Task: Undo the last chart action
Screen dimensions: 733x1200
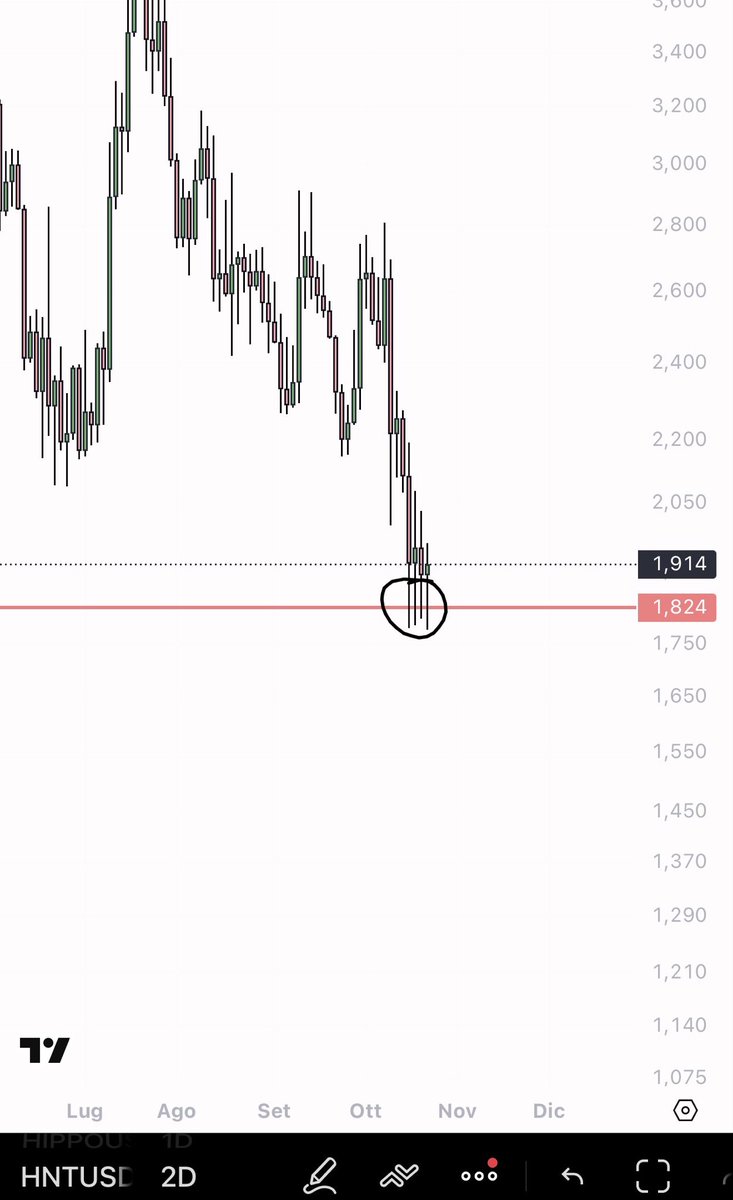Action: pos(571,1176)
